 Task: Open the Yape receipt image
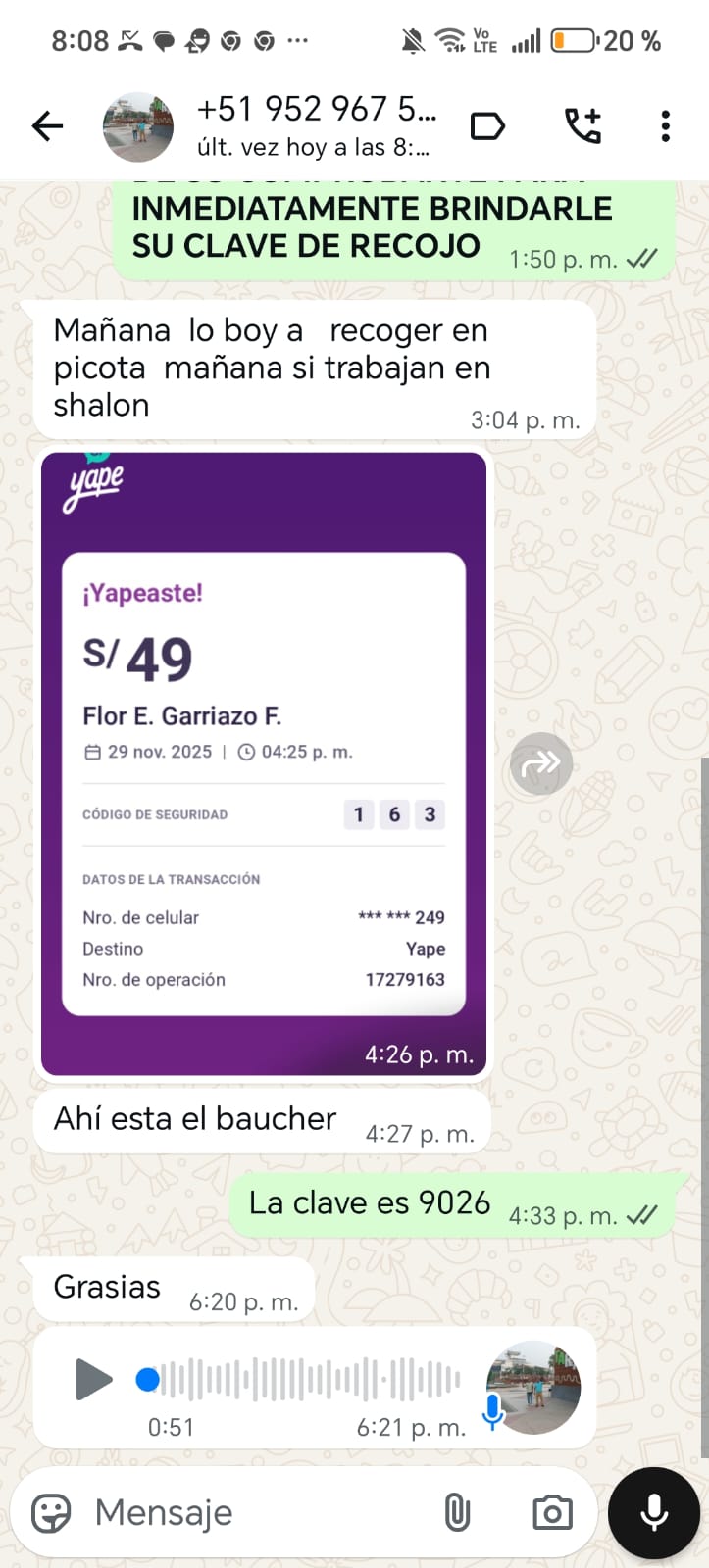pyautogui.click(x=263, y=764)
